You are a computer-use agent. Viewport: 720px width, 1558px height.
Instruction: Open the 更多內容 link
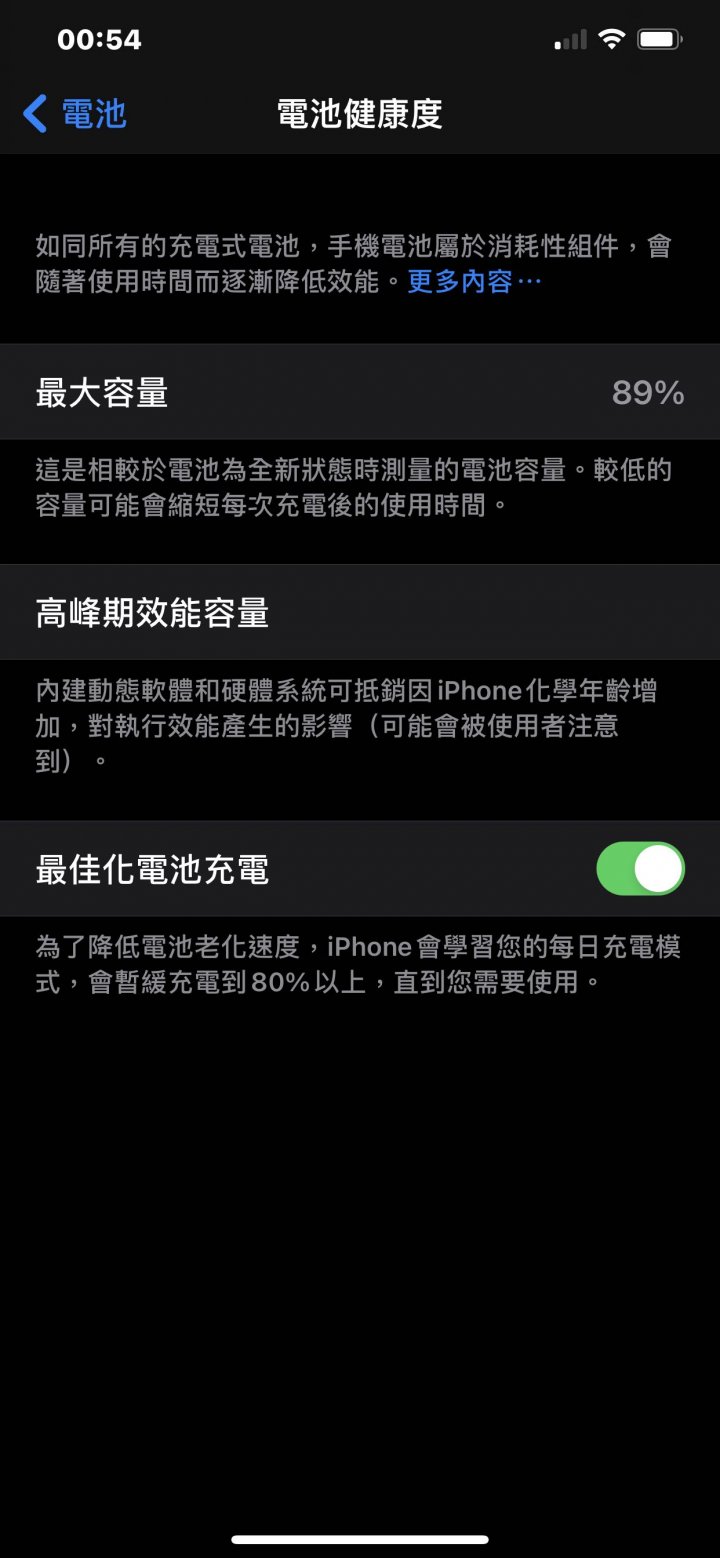(x=474, y=282)
